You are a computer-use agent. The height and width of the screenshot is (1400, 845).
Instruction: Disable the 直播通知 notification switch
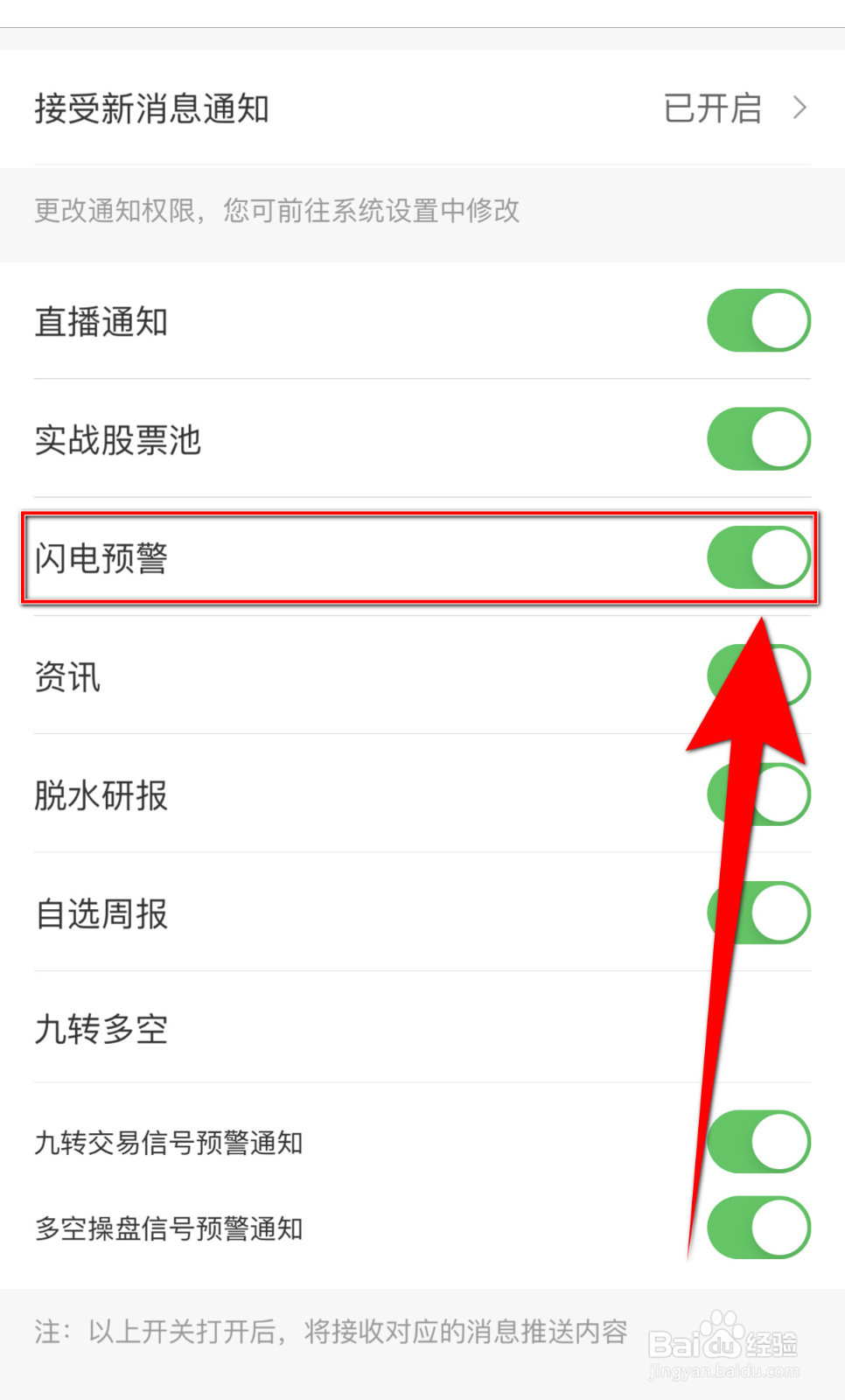click(x=758, y=320)
